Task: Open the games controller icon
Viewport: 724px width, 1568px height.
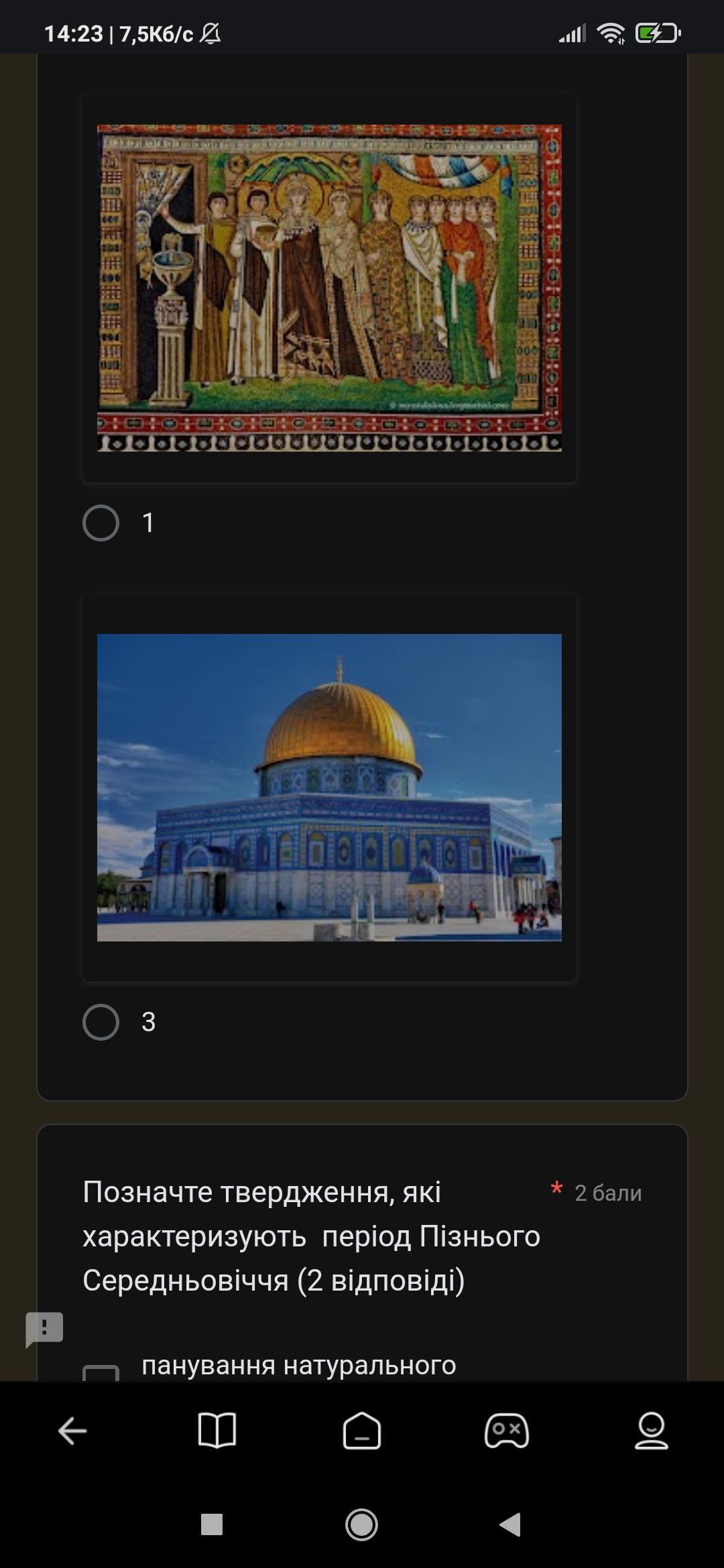Action: pos(507,1431)
